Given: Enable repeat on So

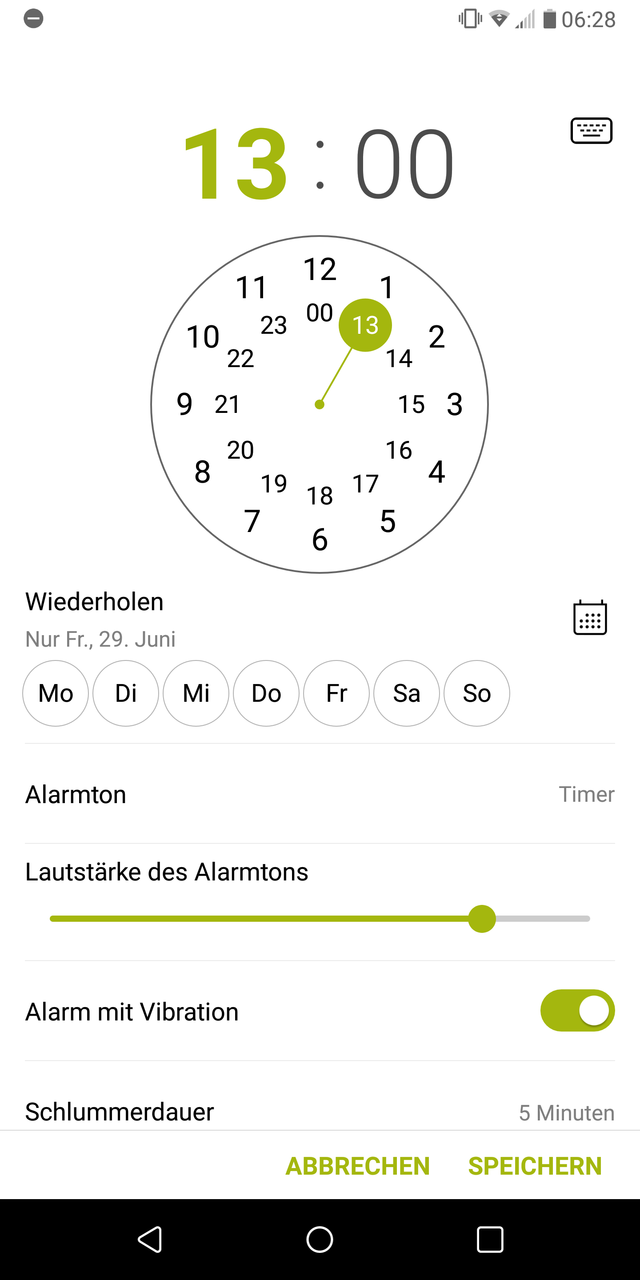Looking at the screenshot, I should point(477,693).
